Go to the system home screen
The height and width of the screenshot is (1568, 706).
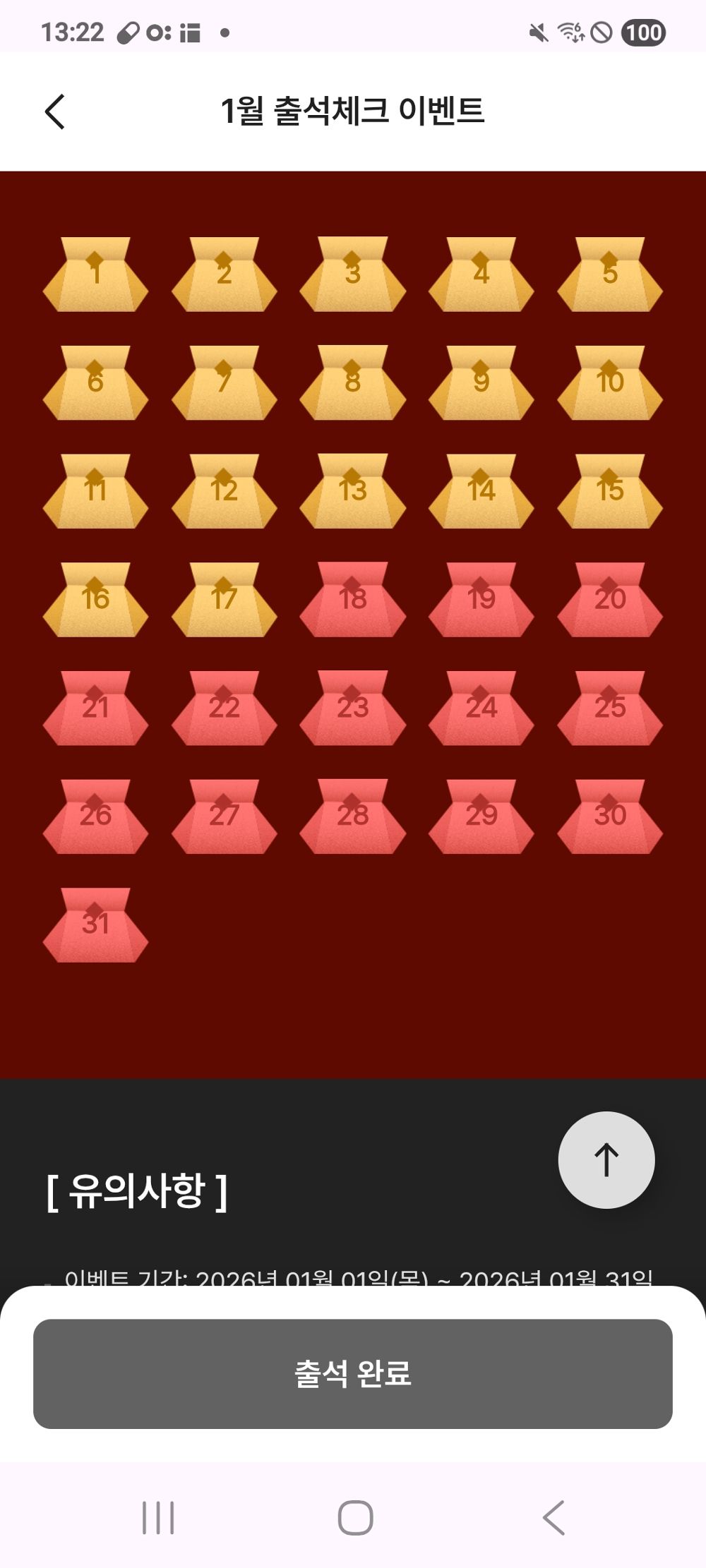click(355, 1516)
